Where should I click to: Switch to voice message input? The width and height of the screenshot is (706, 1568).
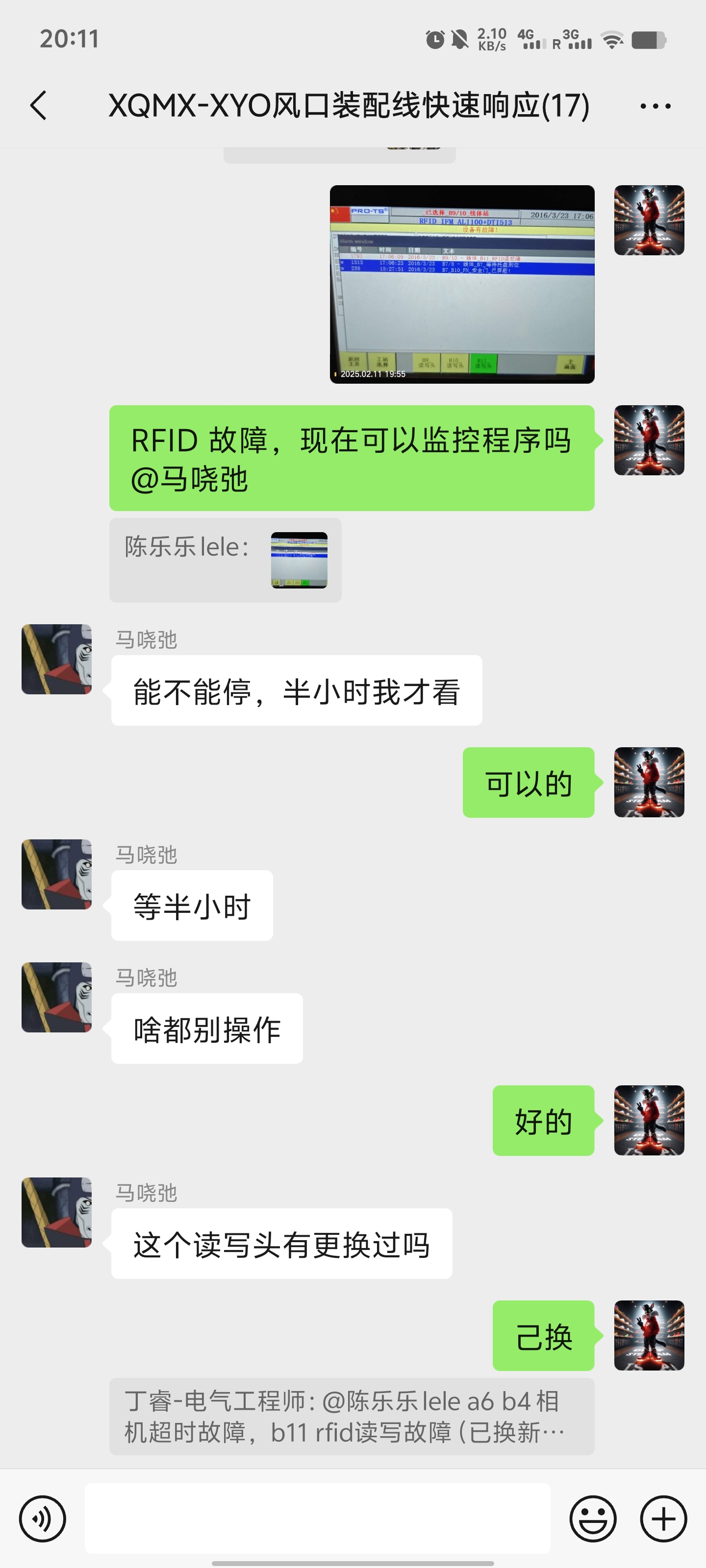pos(42,1519)
